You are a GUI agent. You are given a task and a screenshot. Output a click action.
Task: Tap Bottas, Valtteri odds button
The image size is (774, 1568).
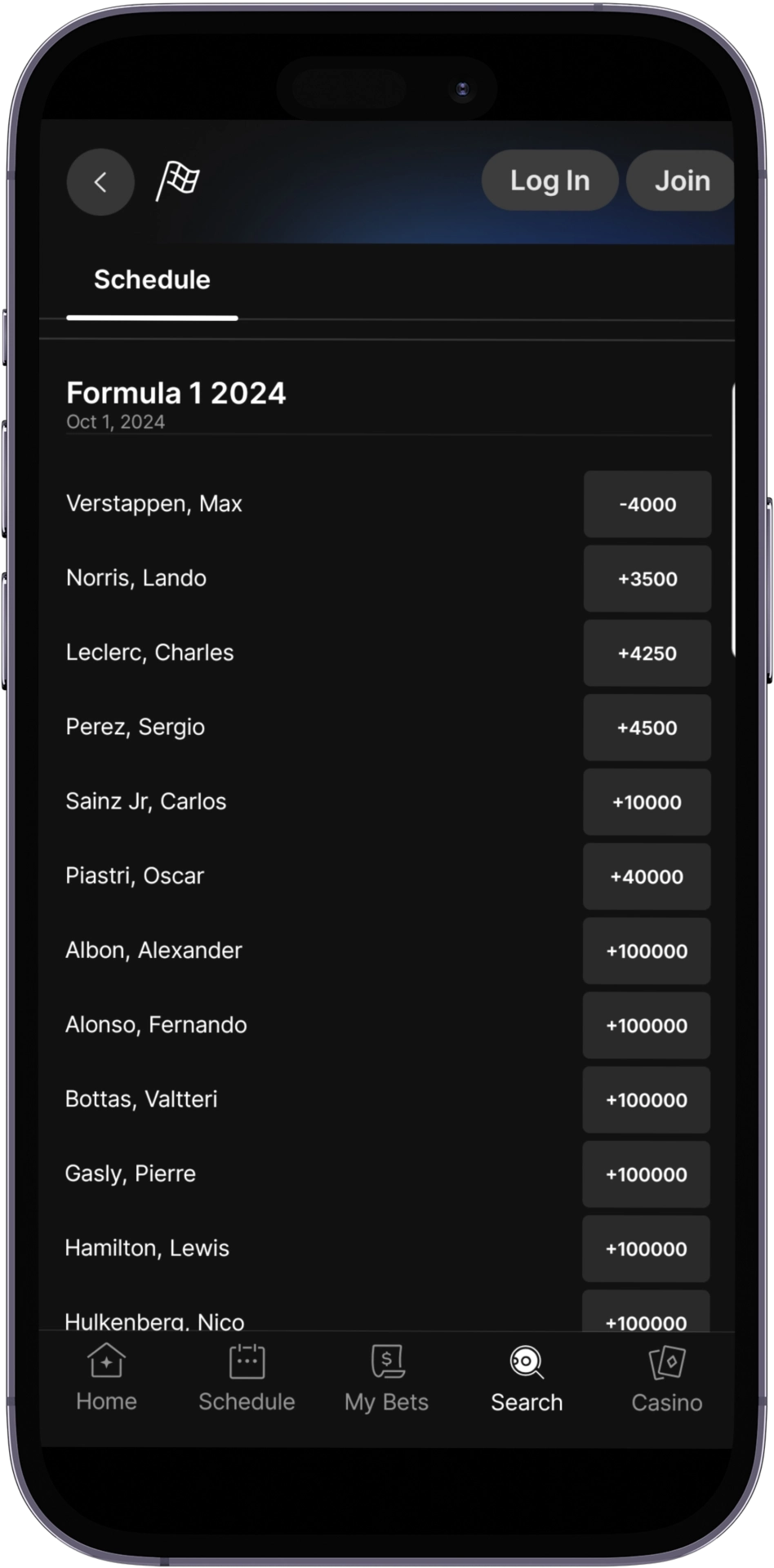[x=647, y=1099]
